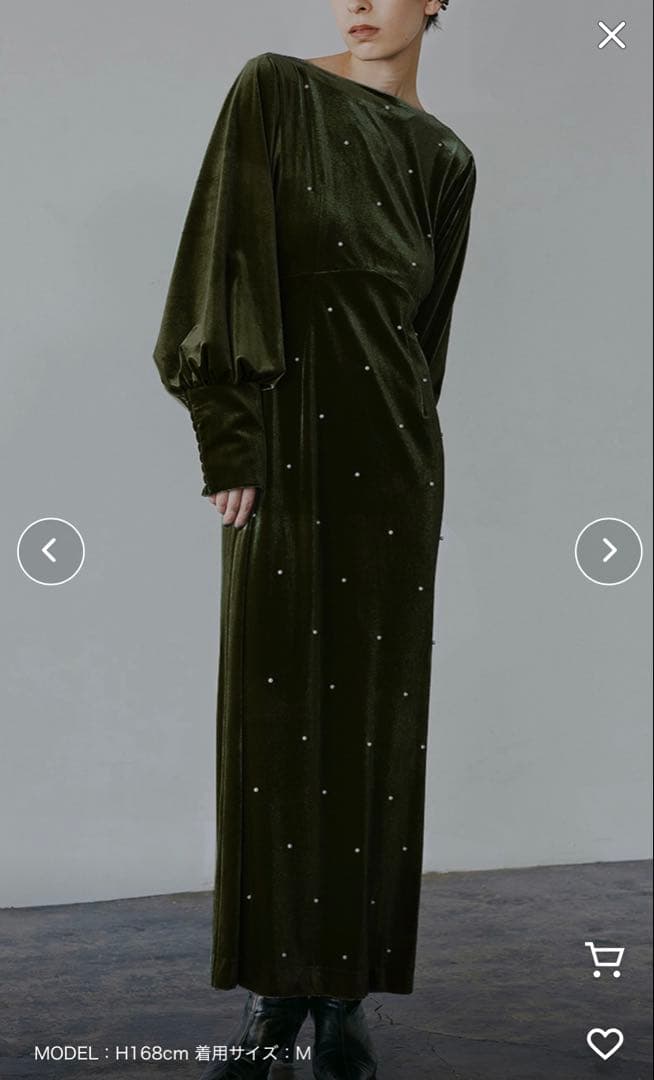Go to the previous product photo

tap(51, 551)
